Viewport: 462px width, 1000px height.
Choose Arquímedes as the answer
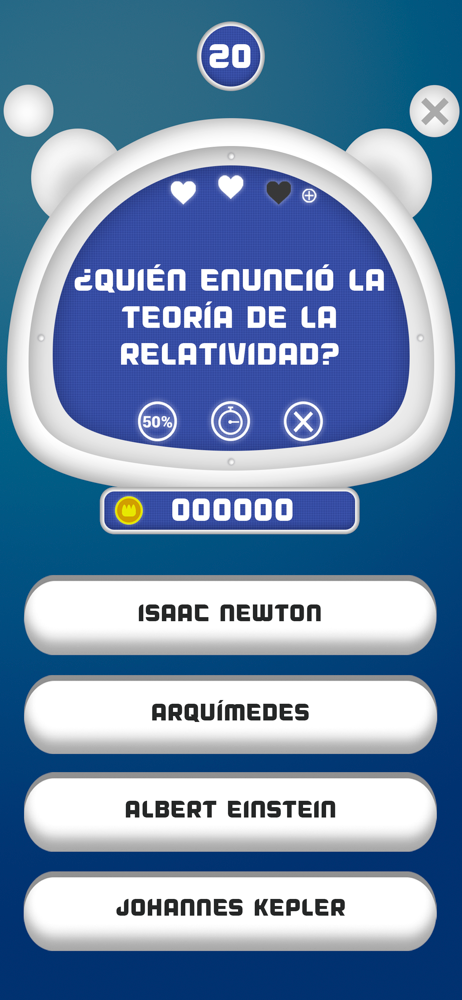click(x=230, y=714)
